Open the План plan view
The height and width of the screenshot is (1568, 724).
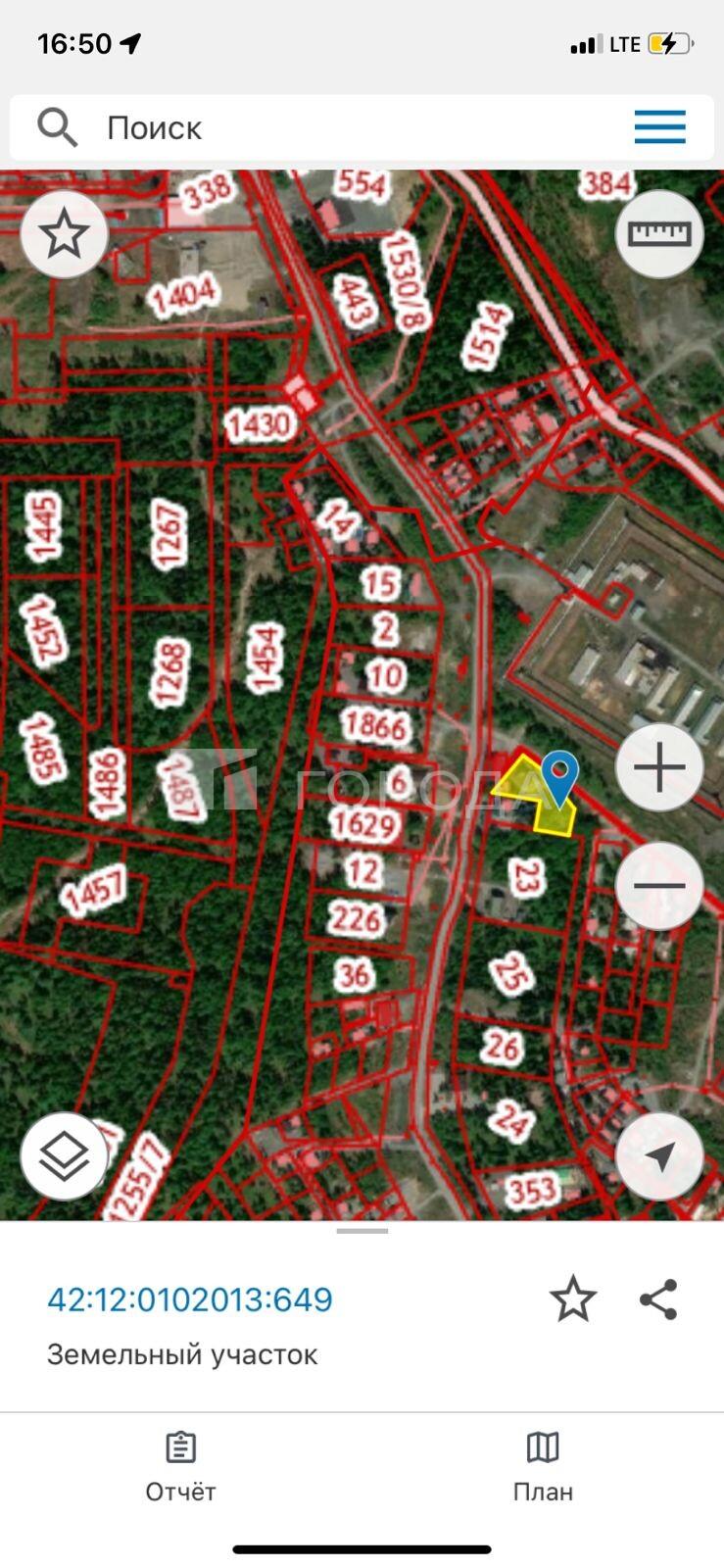(x=543, y=1466)
